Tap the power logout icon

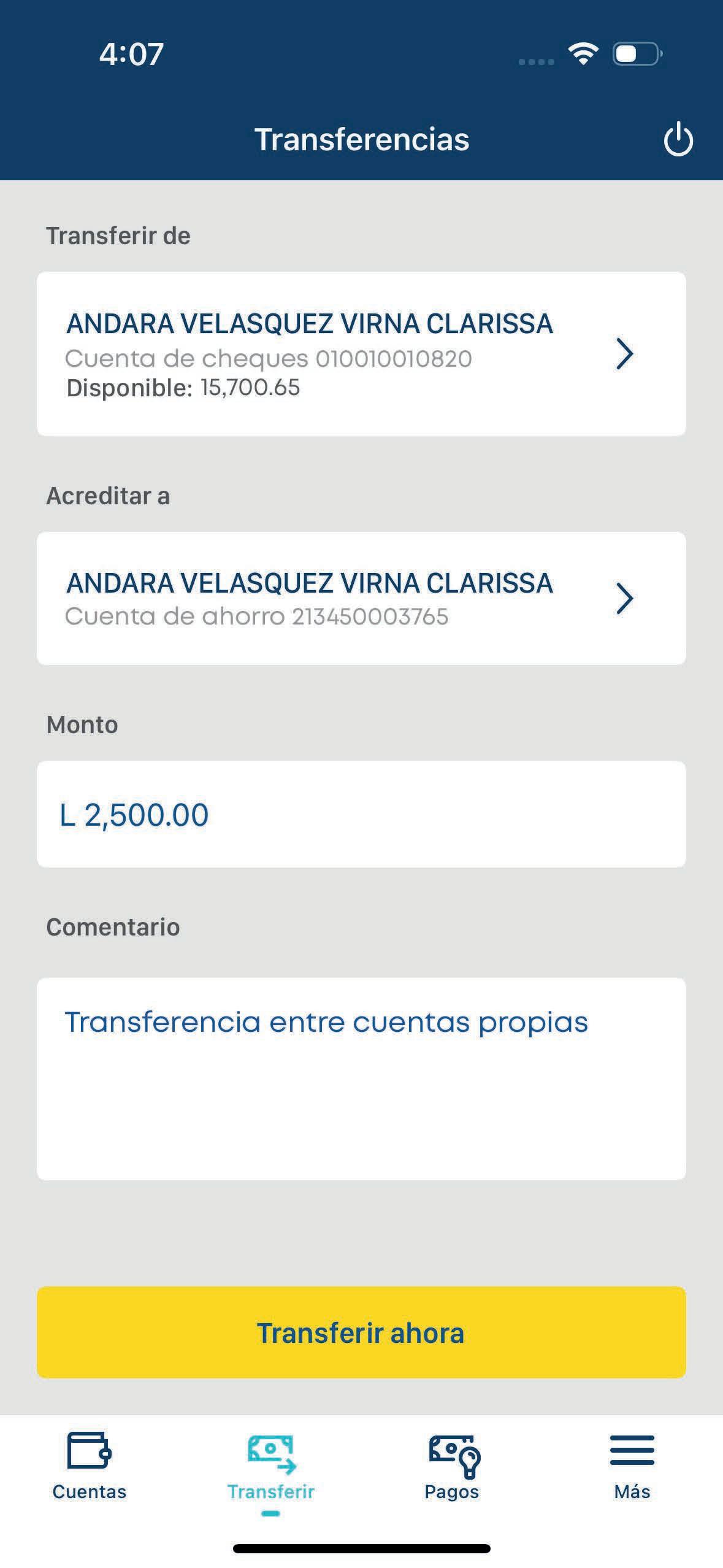(x=678, y=140)
